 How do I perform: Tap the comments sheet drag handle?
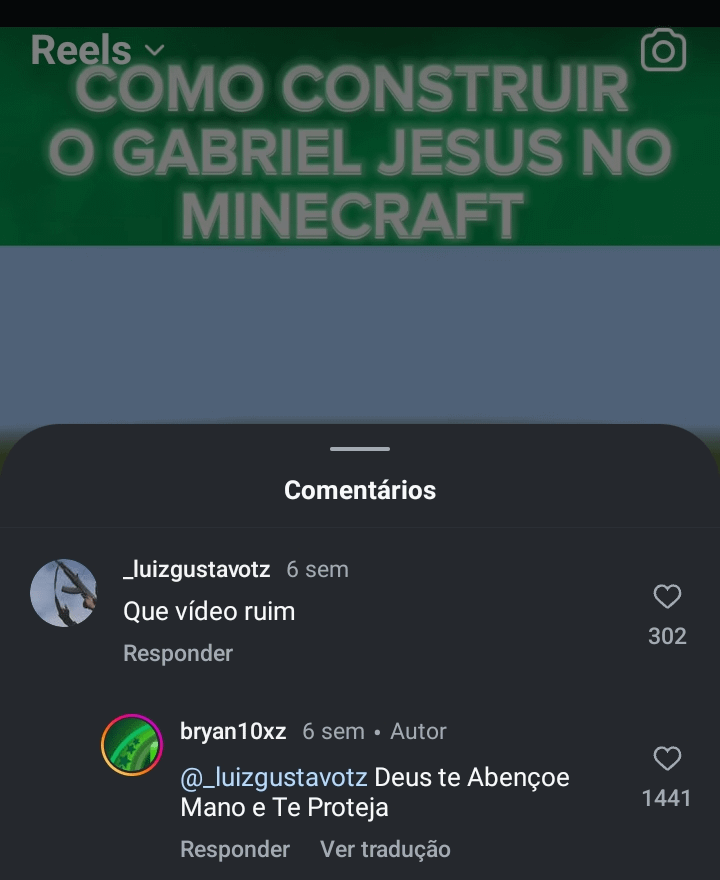tap(360, 449)
